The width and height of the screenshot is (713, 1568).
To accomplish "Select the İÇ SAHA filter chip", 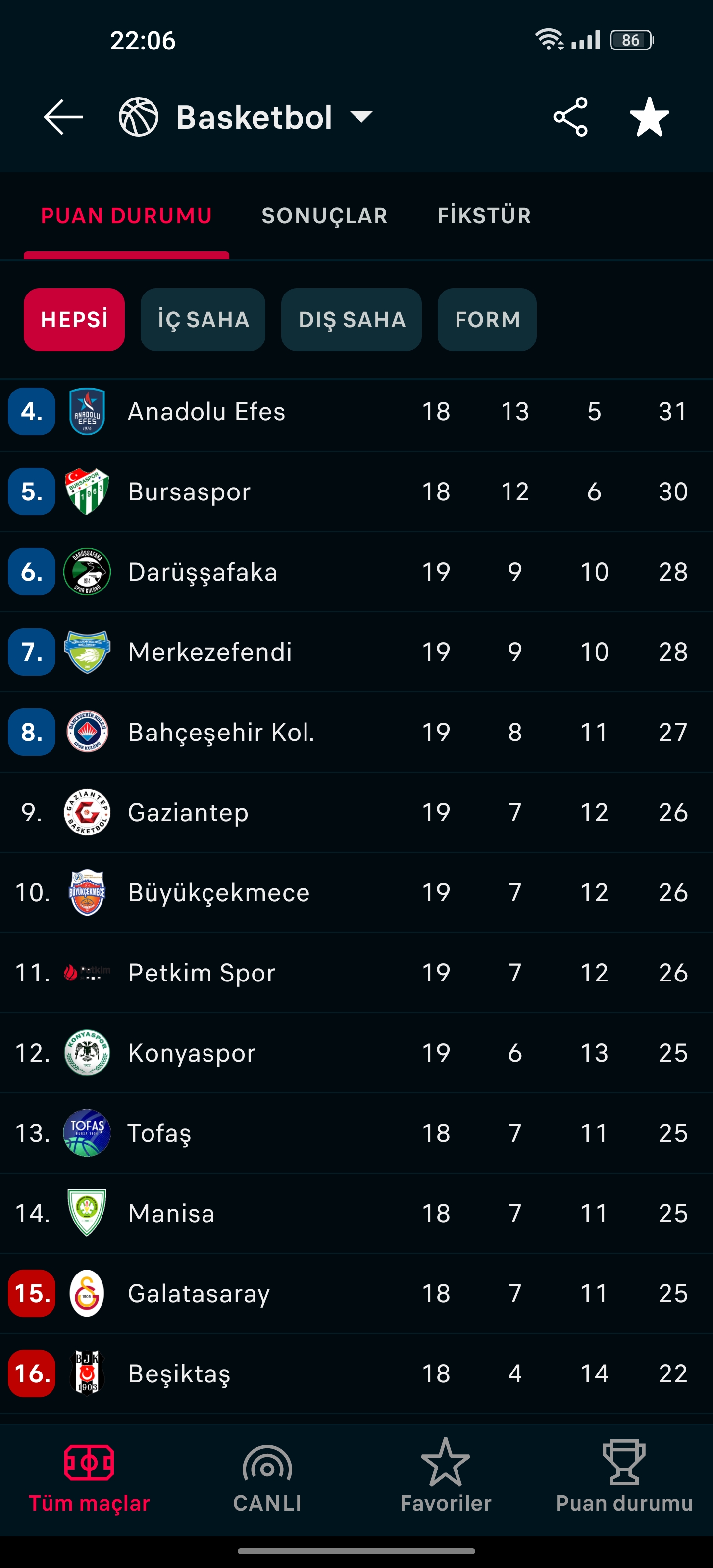I will (203, 320).
